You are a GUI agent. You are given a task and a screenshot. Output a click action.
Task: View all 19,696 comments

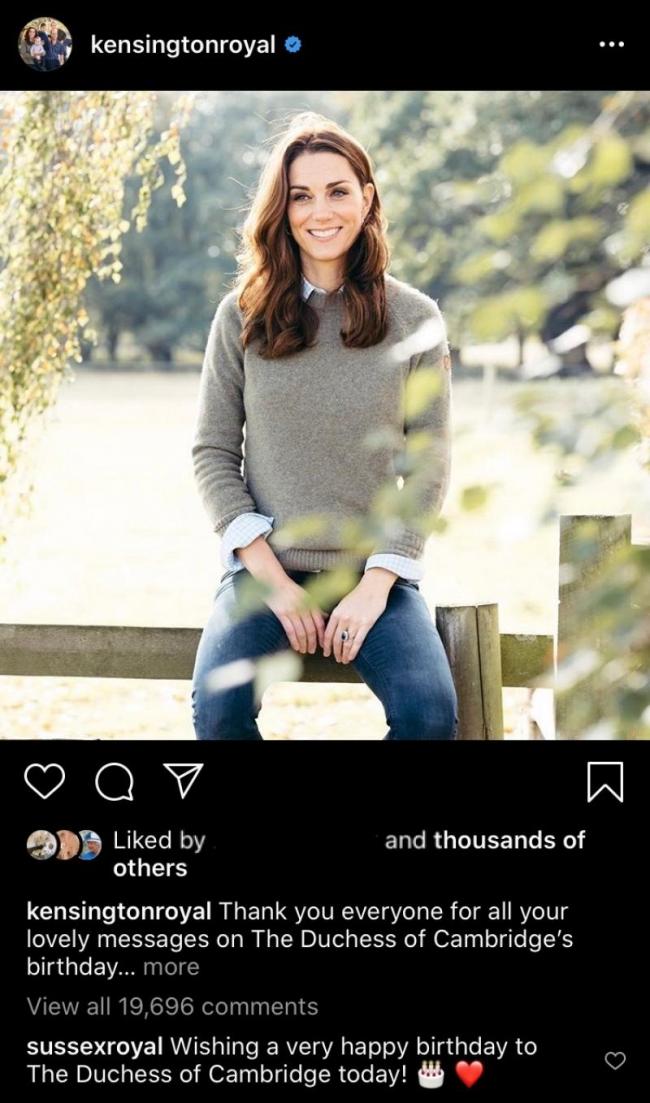coord(172,1006)
